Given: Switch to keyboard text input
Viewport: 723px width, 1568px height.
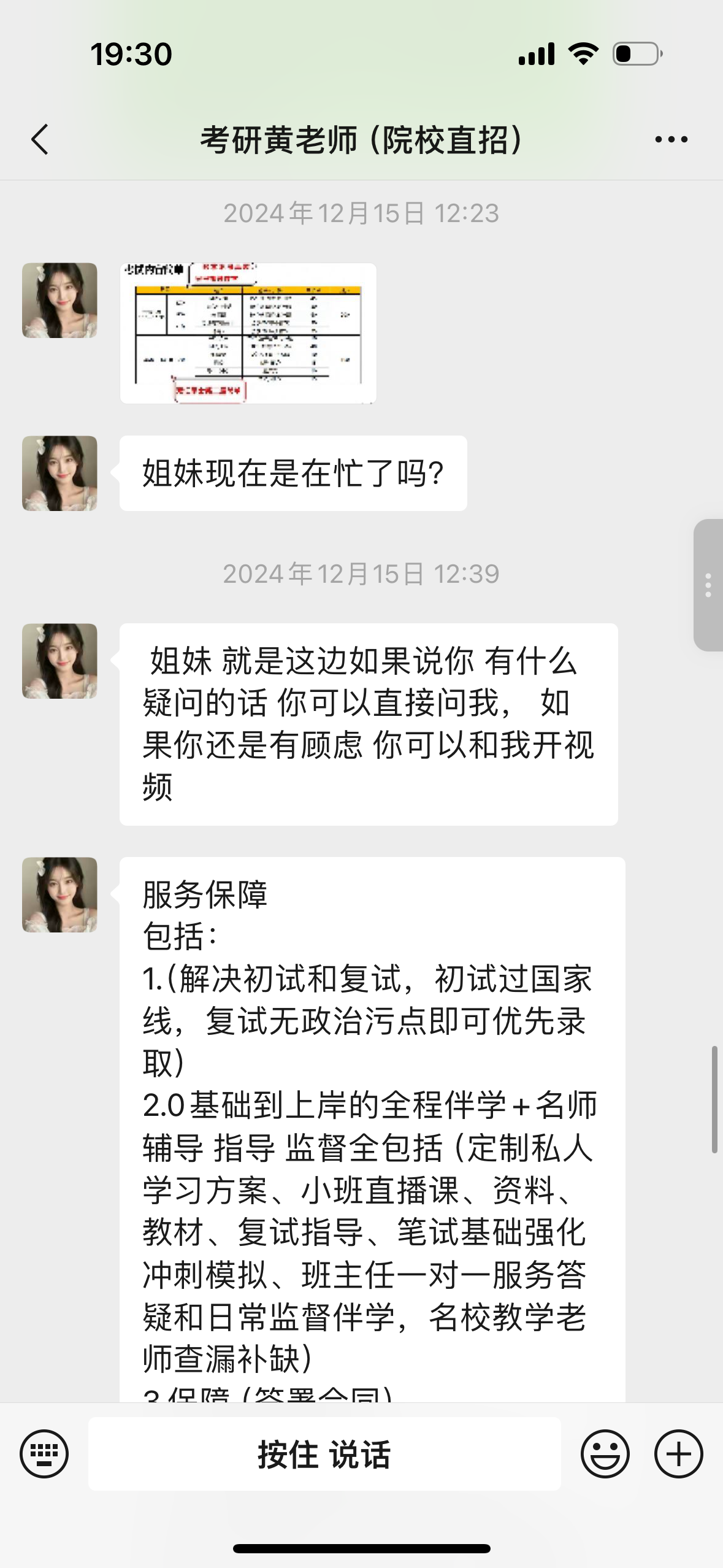Looking at the screenshot, I should tap(44, 1453).
